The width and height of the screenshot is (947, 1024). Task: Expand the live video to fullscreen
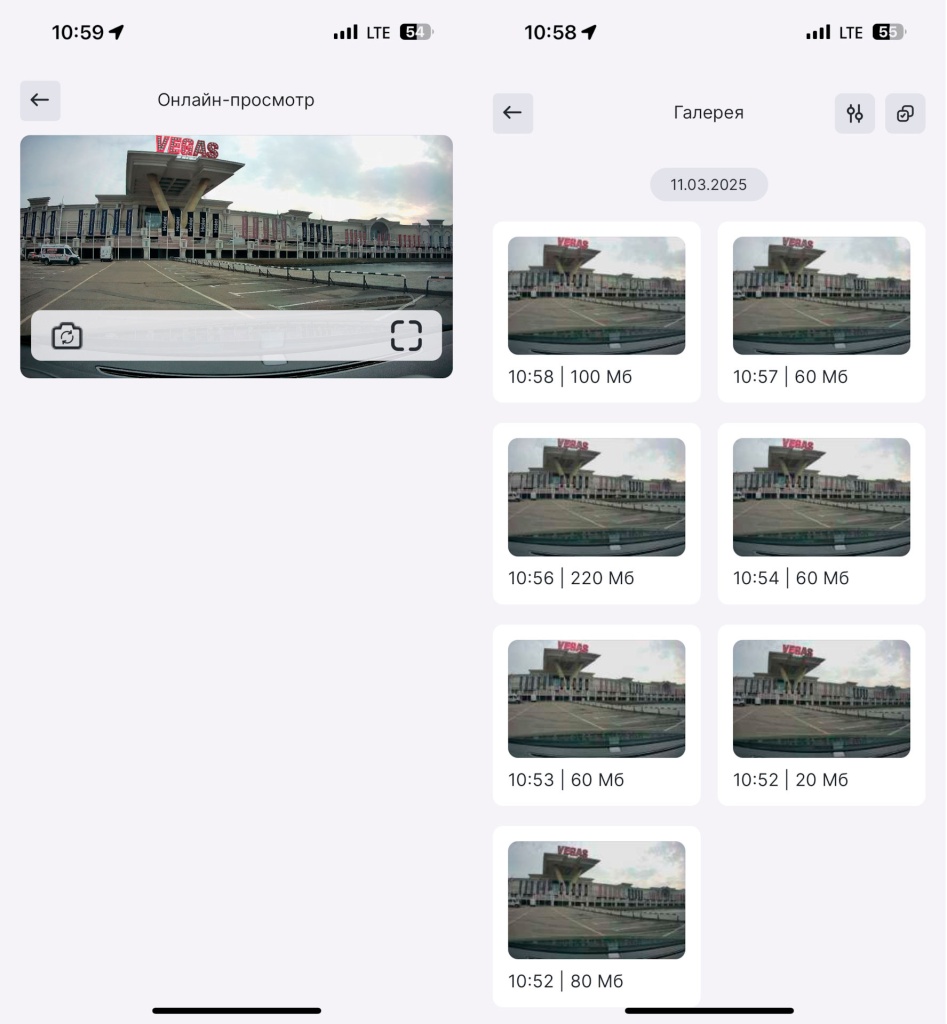(x=406, y=336)
